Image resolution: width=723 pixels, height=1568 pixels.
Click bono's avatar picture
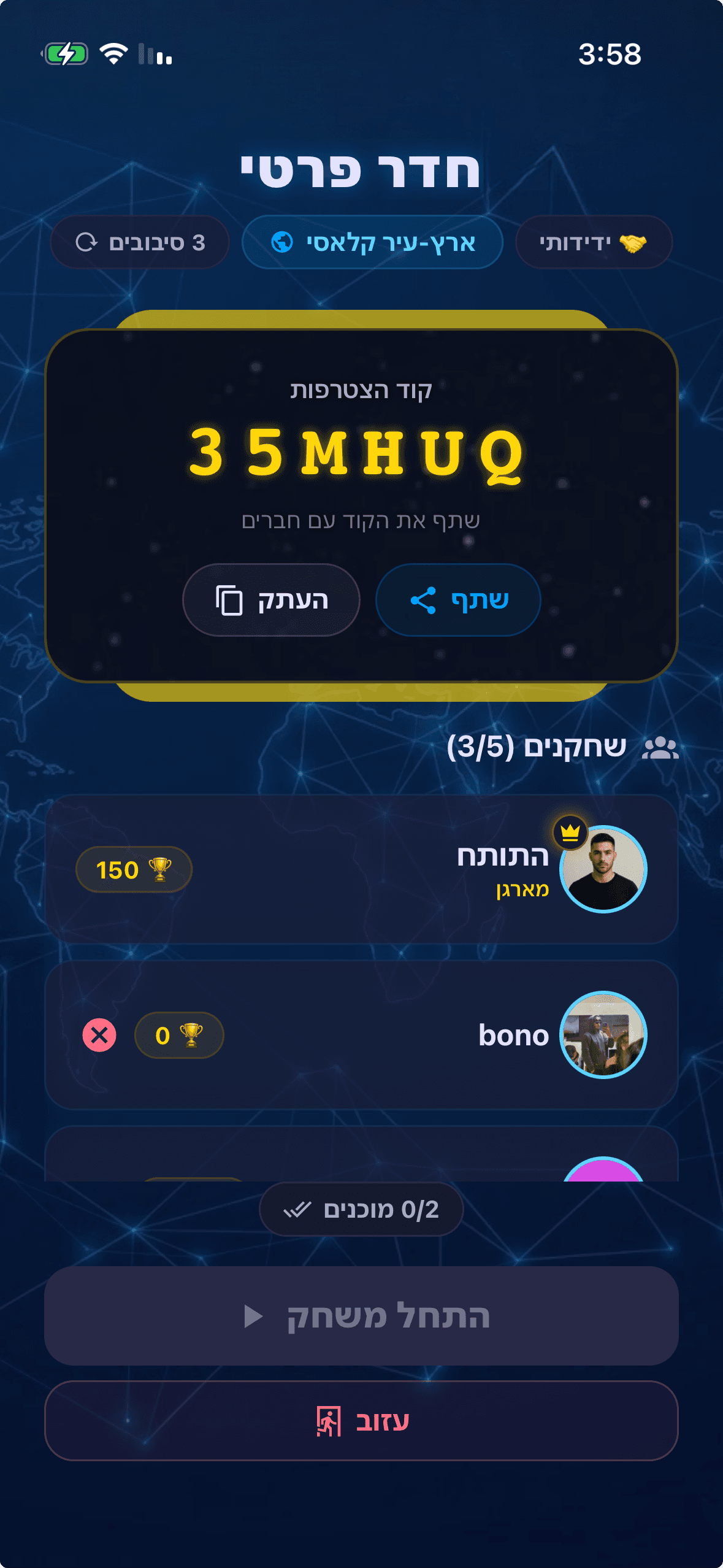click(x=604, y=1035)
